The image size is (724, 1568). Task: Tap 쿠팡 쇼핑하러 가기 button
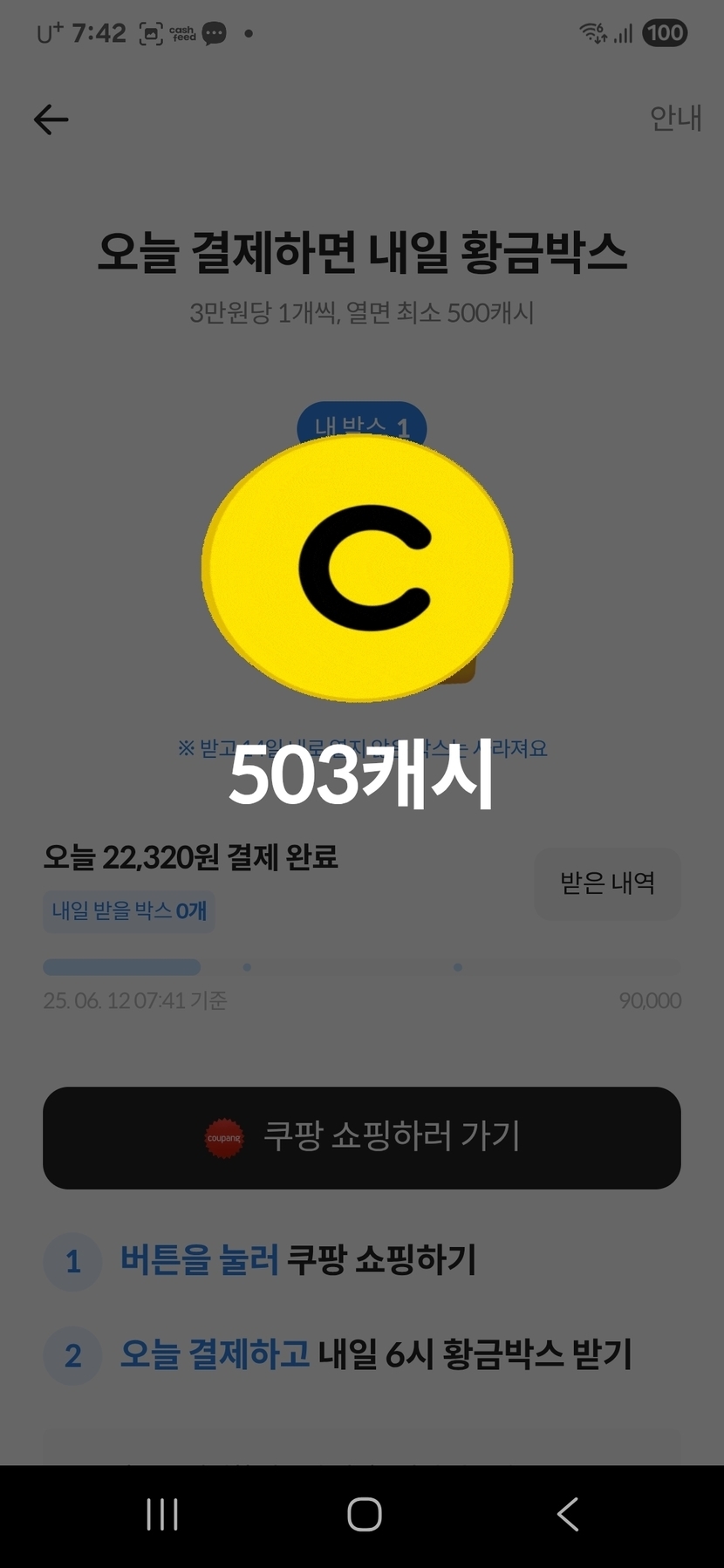coord(362,1137)
